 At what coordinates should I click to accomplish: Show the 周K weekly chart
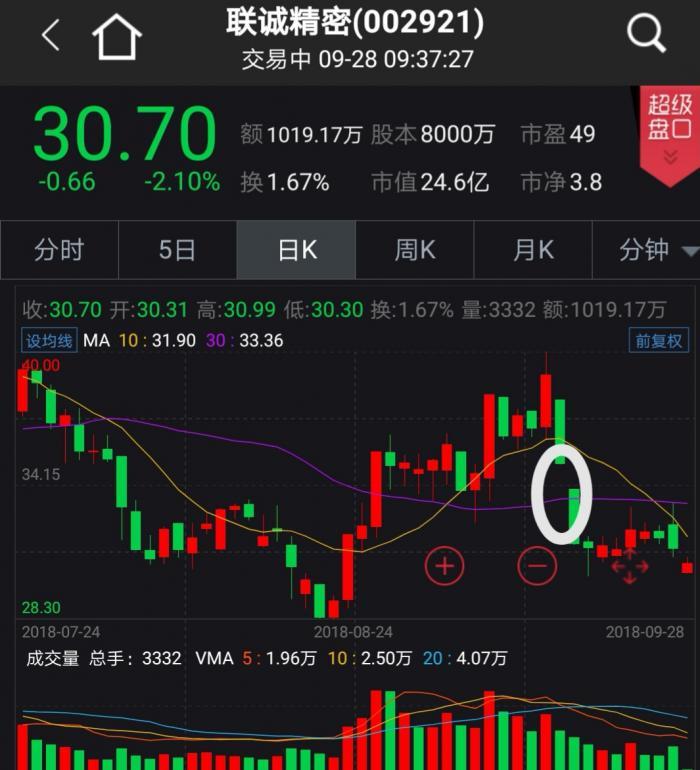point(414,250)
